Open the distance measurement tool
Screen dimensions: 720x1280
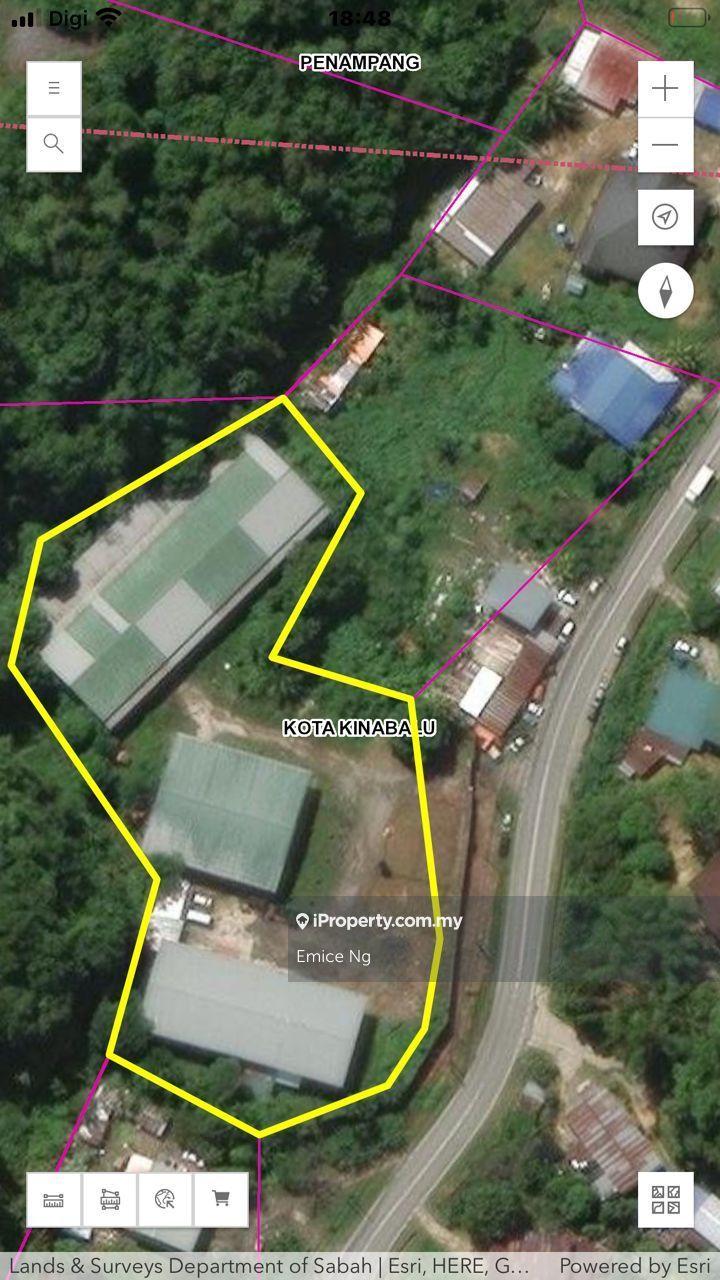tap(54, 1198)
